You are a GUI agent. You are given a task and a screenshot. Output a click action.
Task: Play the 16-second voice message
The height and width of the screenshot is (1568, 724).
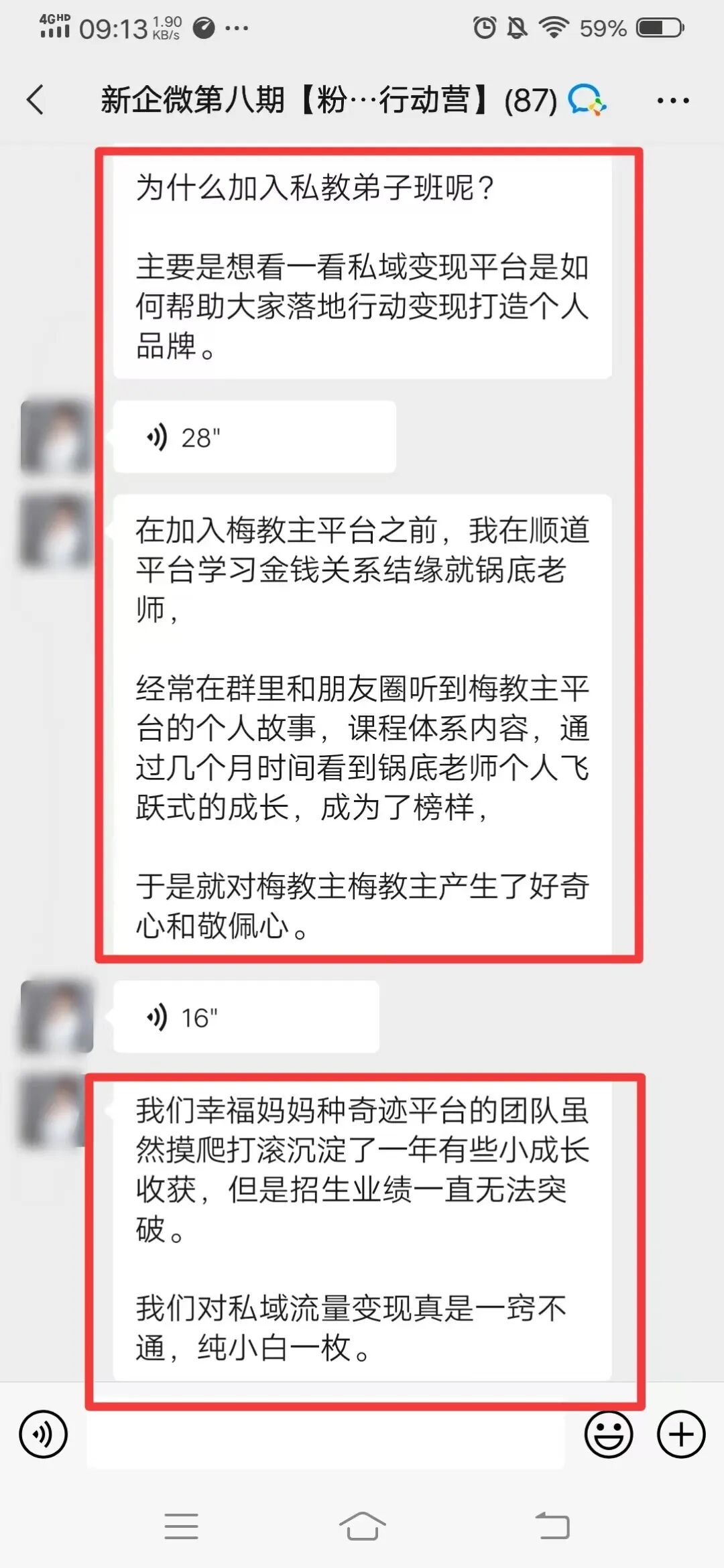pyautogui.click(x=245, y=1017)
